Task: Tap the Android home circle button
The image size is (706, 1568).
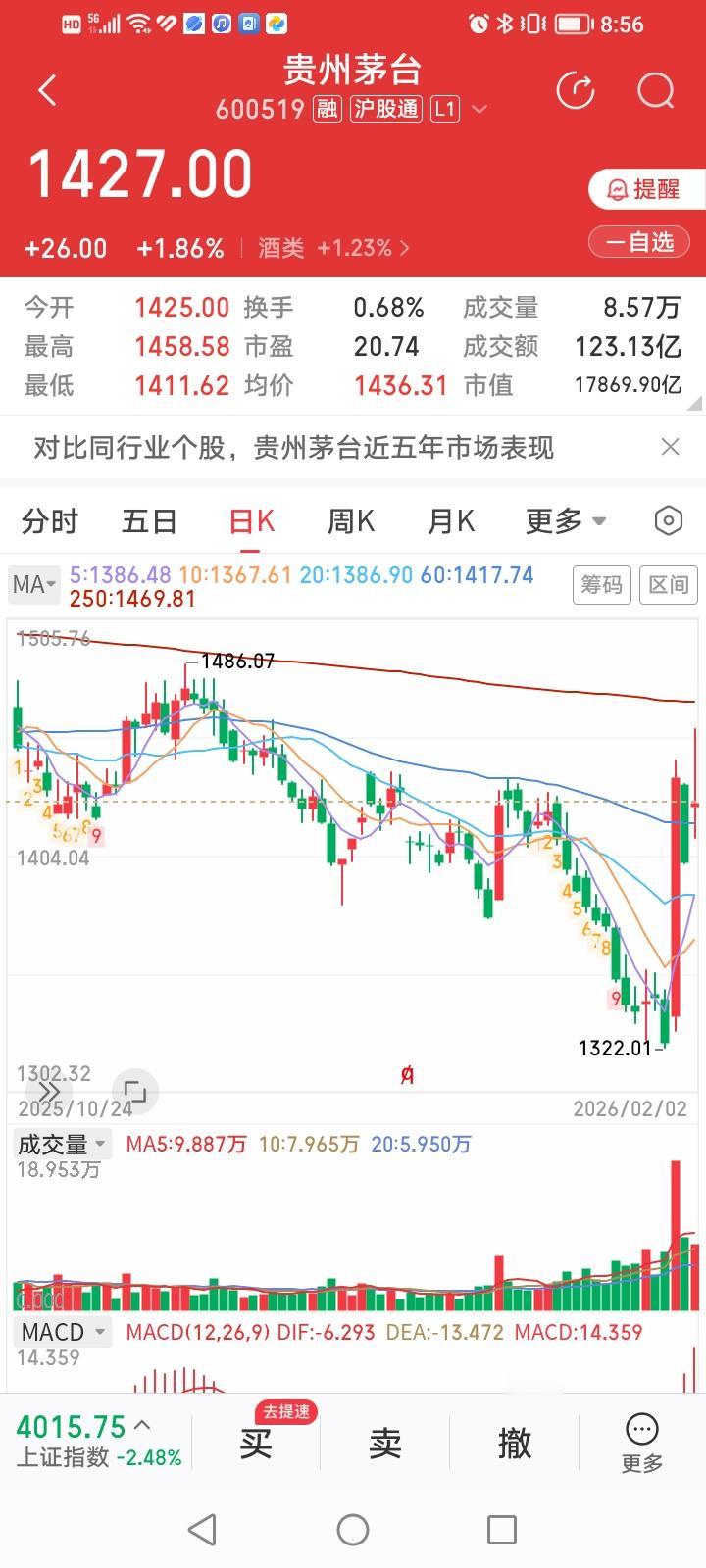Action: tap(352, 1529)
